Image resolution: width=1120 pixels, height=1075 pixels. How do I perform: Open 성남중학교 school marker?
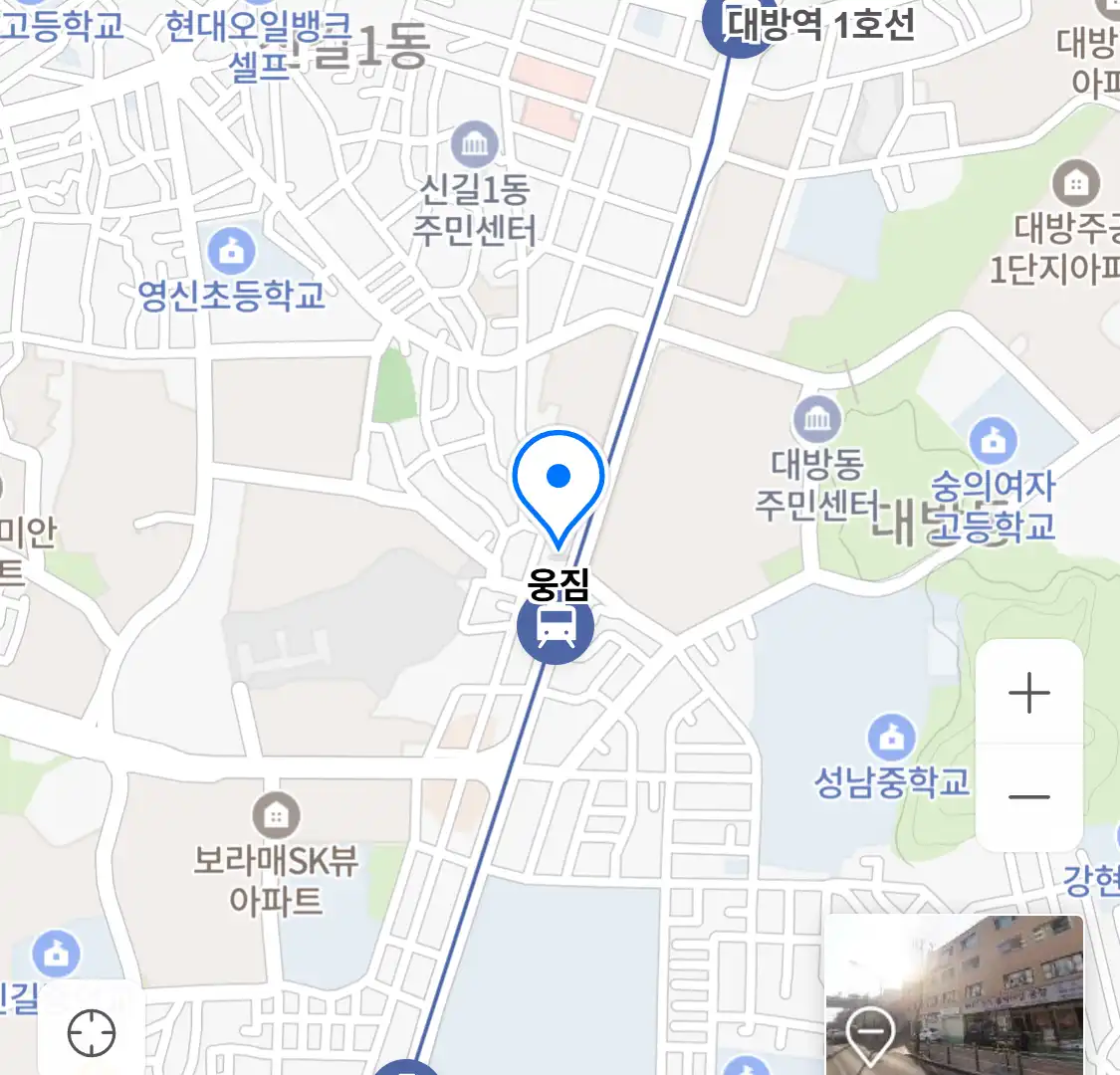(891, 738)
